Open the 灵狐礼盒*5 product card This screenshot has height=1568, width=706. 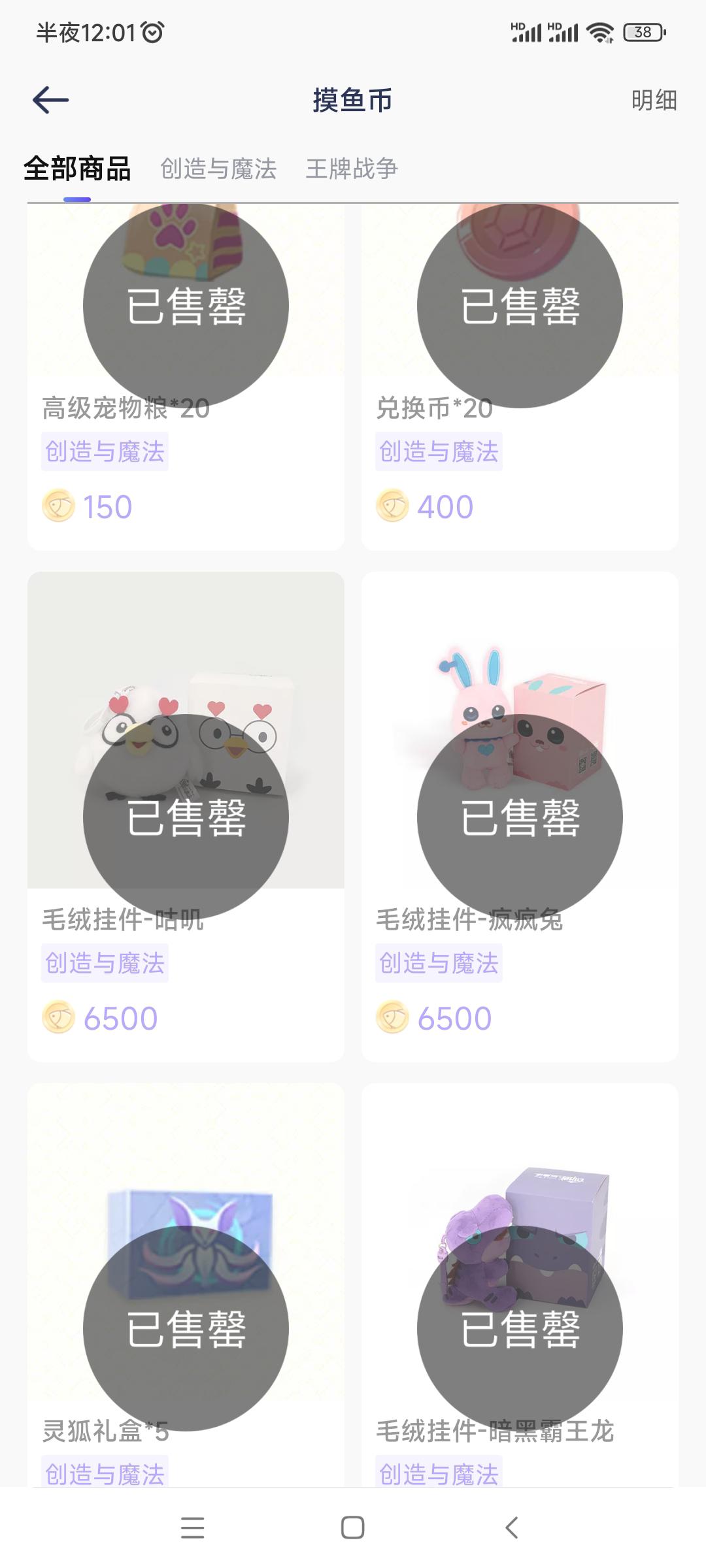pyautogui.click(x=186, y=1285)
